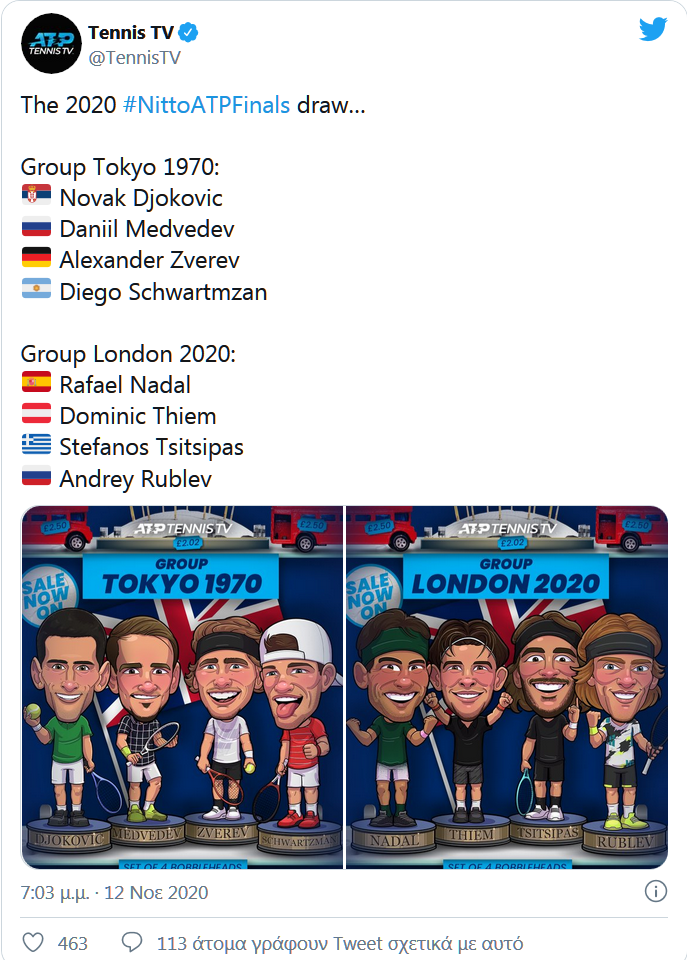View the Group Tokyo 1970 image
The width and height of the screenshot is (687, 960).
click(x=182, y=687)
